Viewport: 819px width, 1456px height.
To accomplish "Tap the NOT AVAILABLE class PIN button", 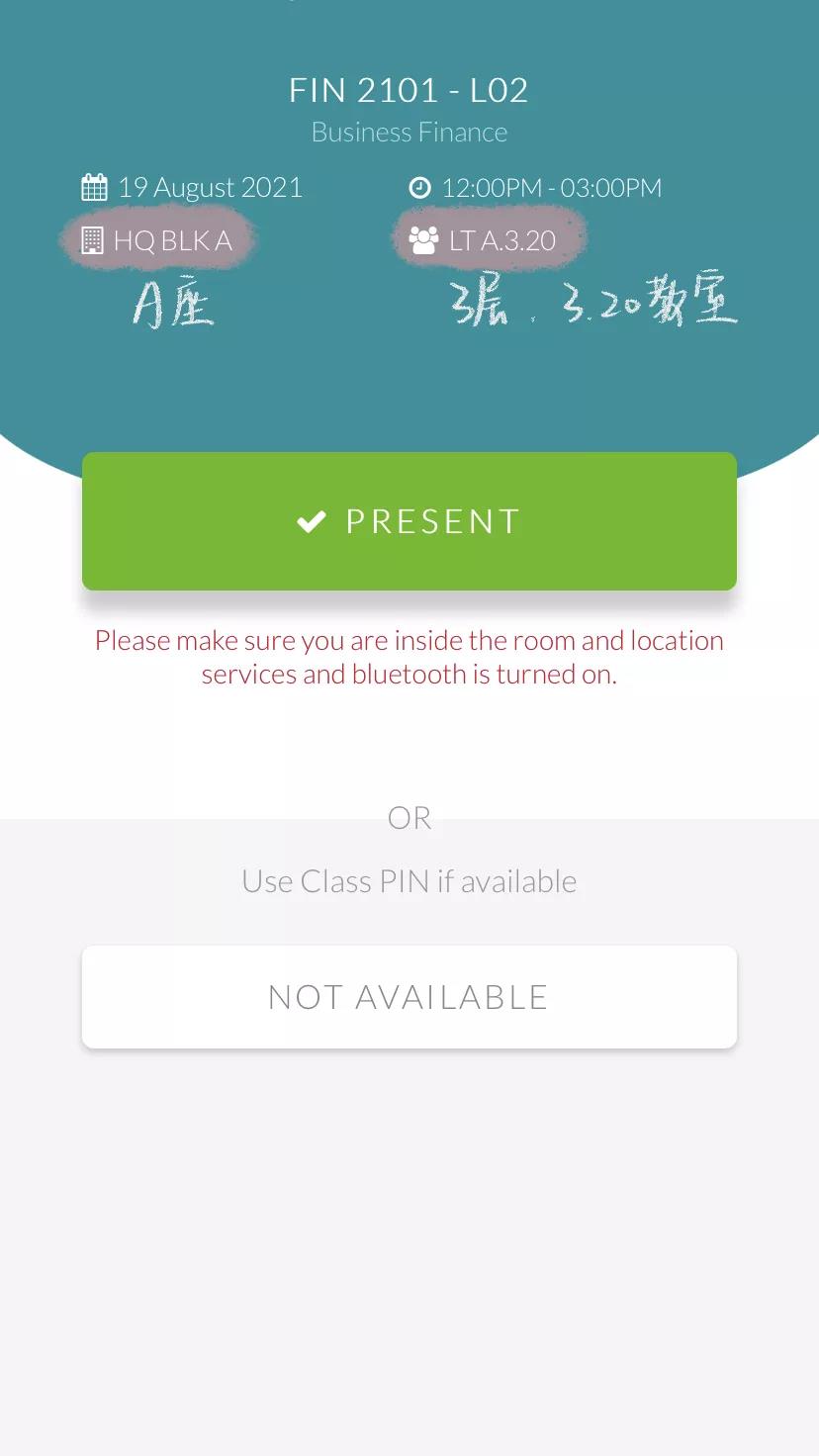I will pos(409,997).
